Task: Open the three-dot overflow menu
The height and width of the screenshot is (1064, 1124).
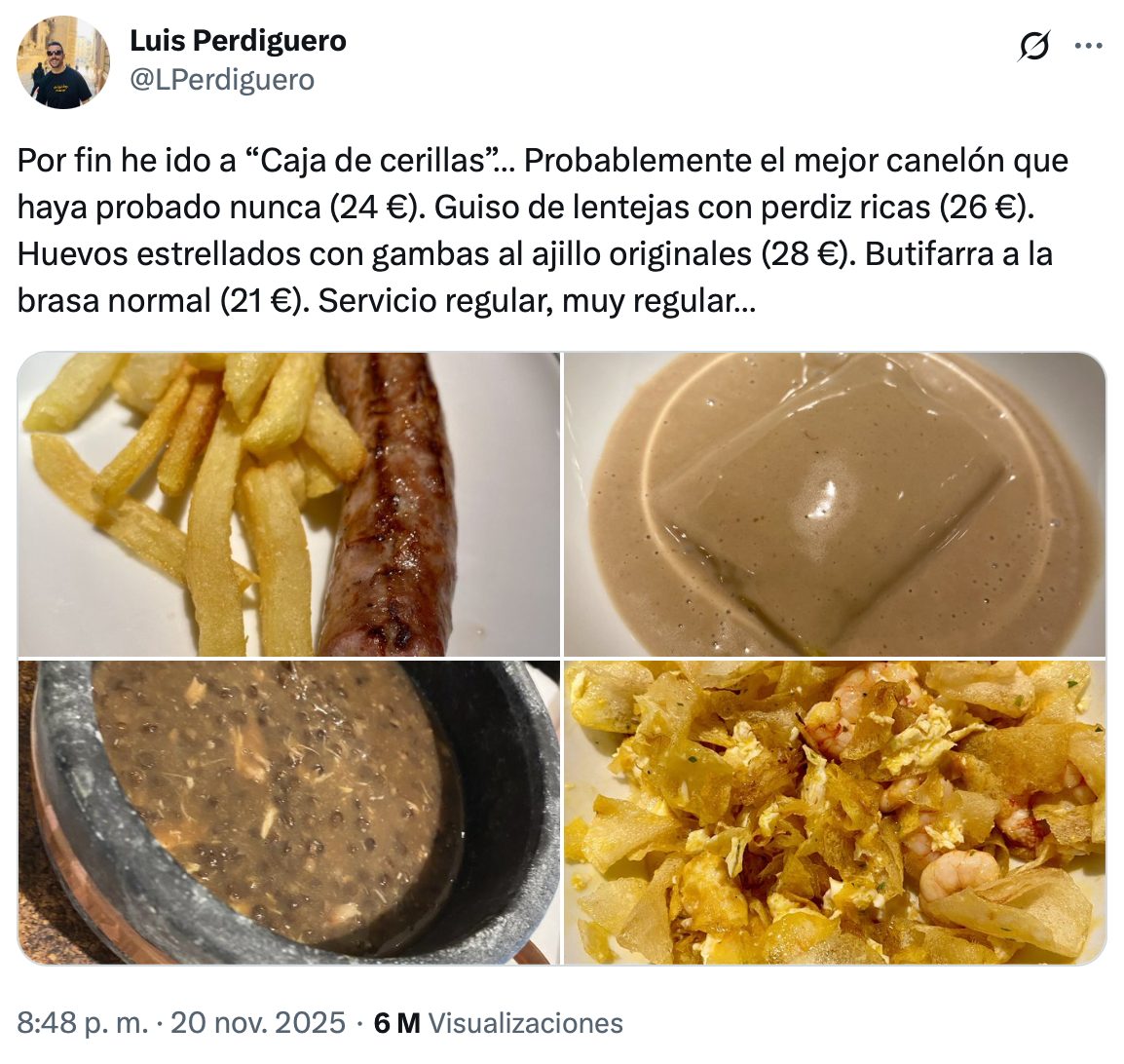Action: pyautogui.click(x=1088, y=46)
